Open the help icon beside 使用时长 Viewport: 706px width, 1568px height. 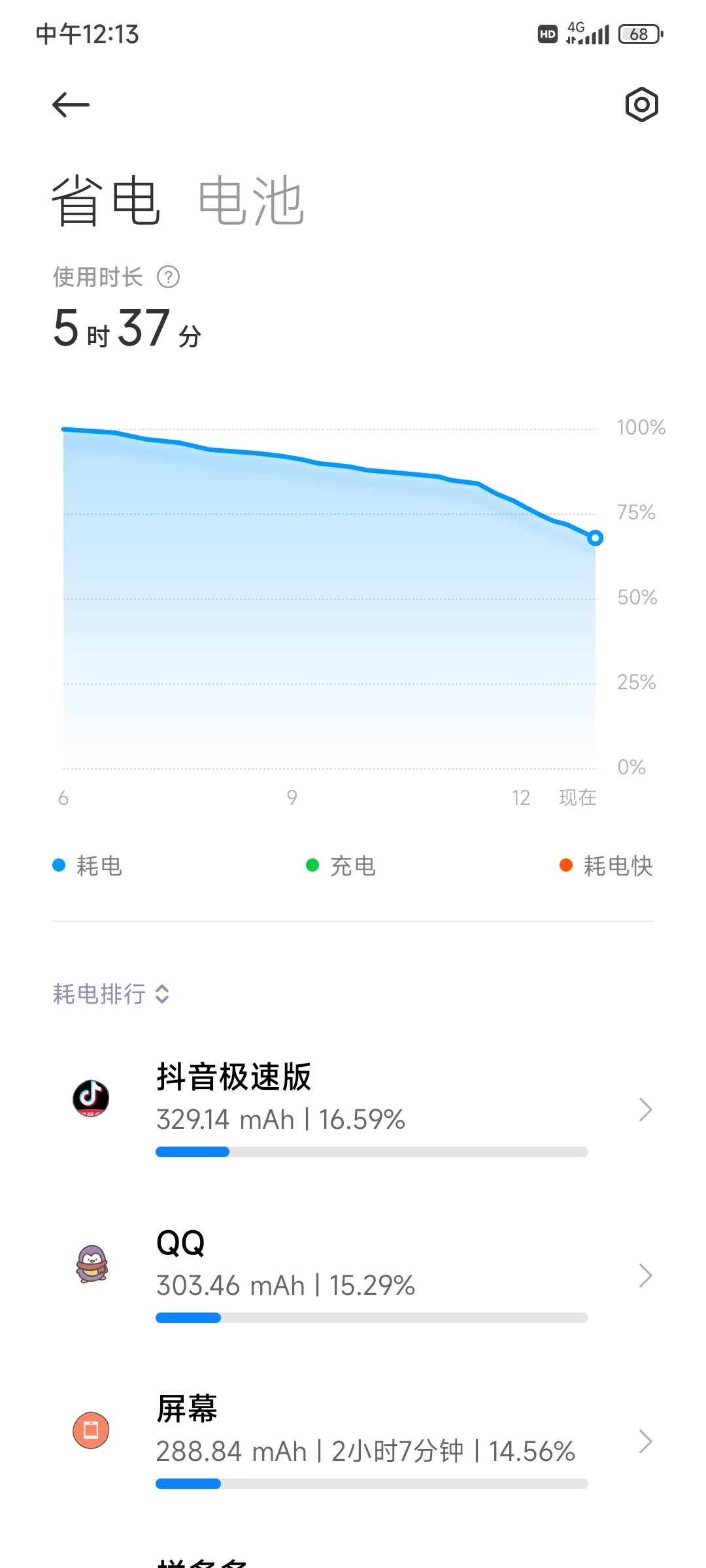click(x=169, y=277)
